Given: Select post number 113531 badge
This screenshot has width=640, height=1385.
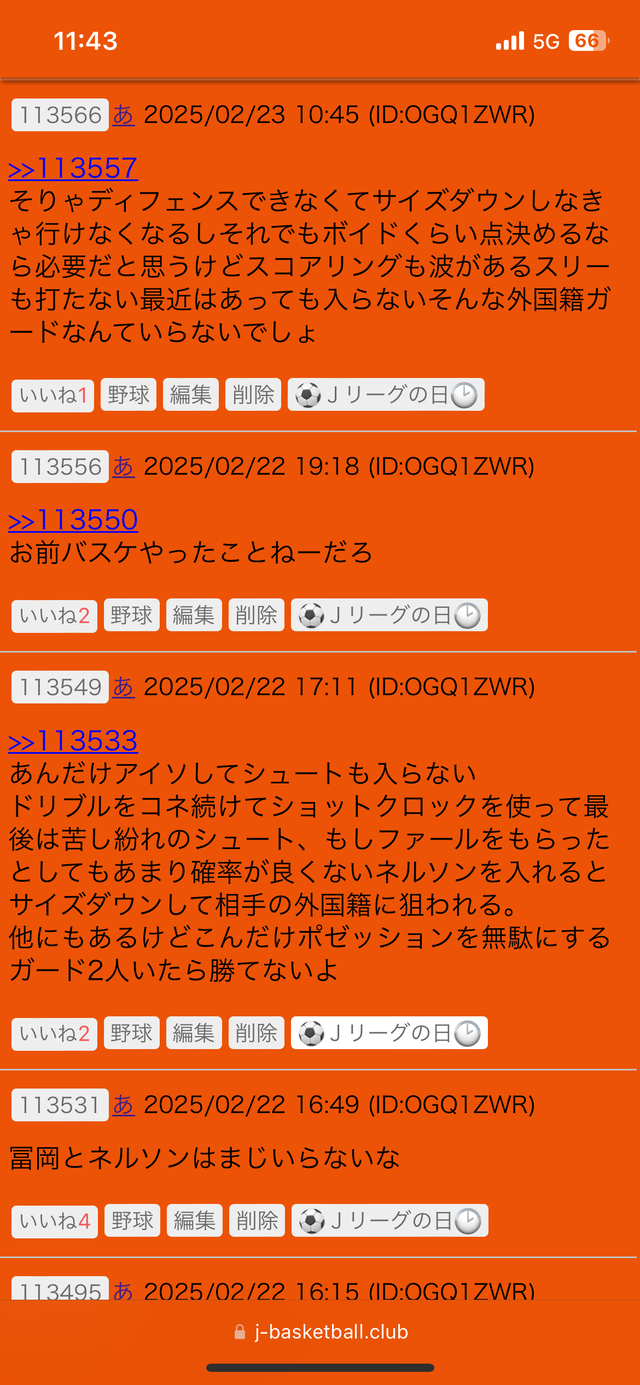Looking at the screenshot, I should [60, 1105].
